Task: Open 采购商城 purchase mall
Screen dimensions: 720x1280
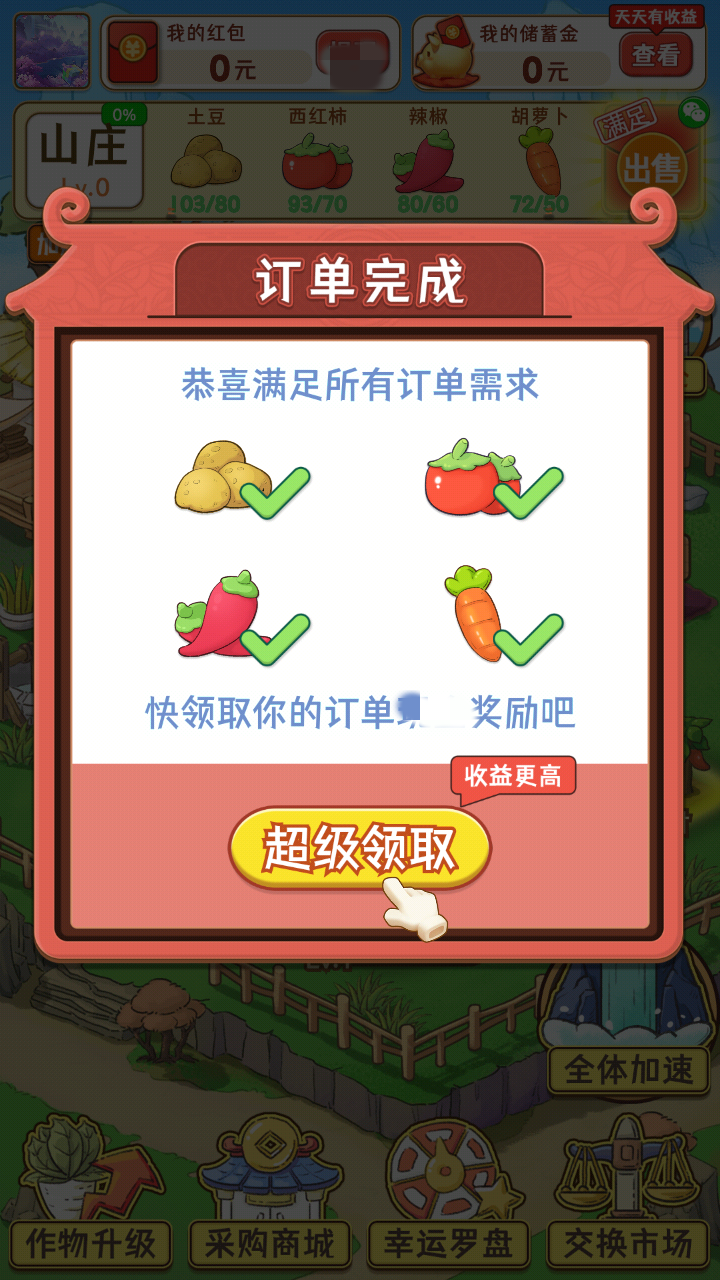Action: [270, 1244]
